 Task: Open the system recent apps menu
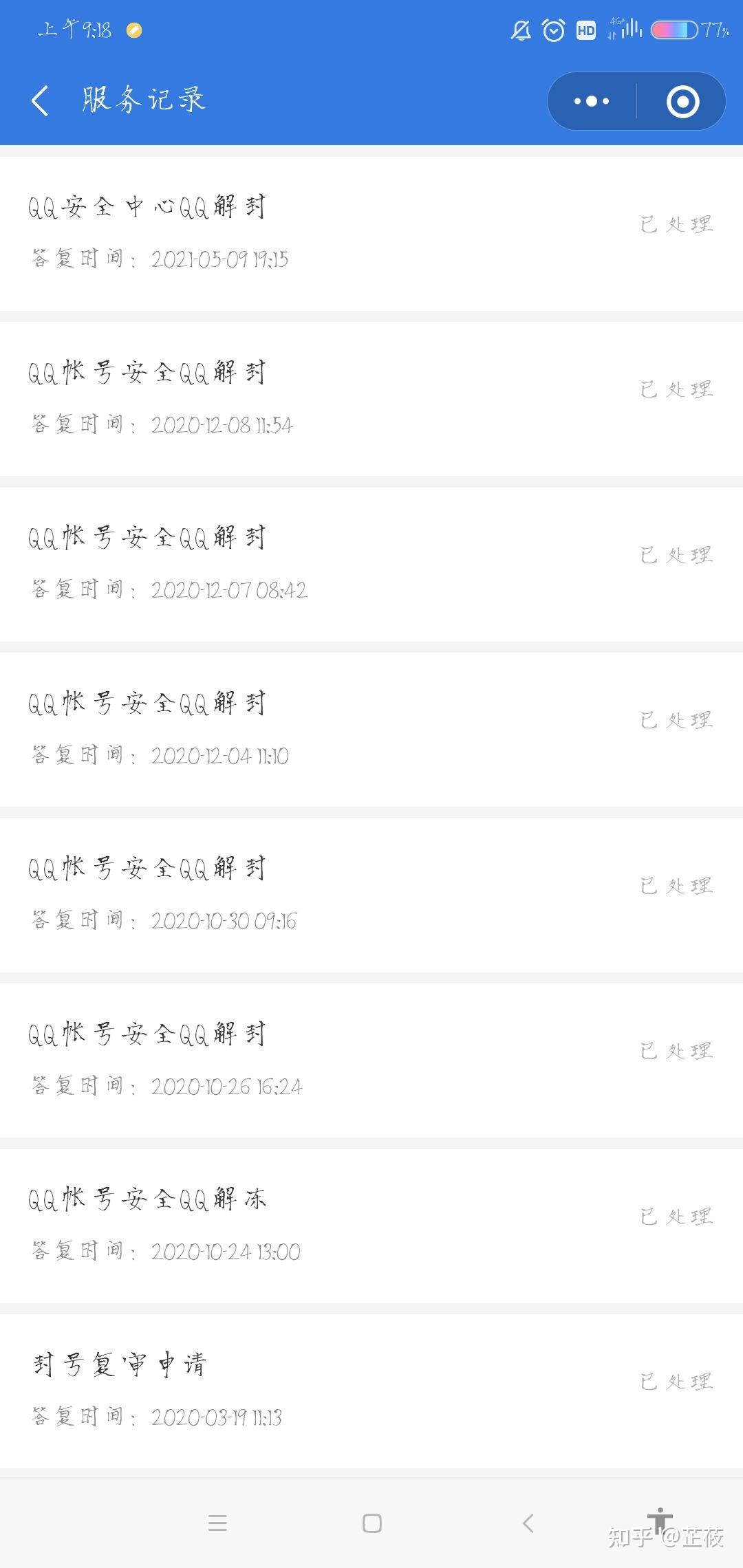pyautogui.click(x=217, y=1523)
